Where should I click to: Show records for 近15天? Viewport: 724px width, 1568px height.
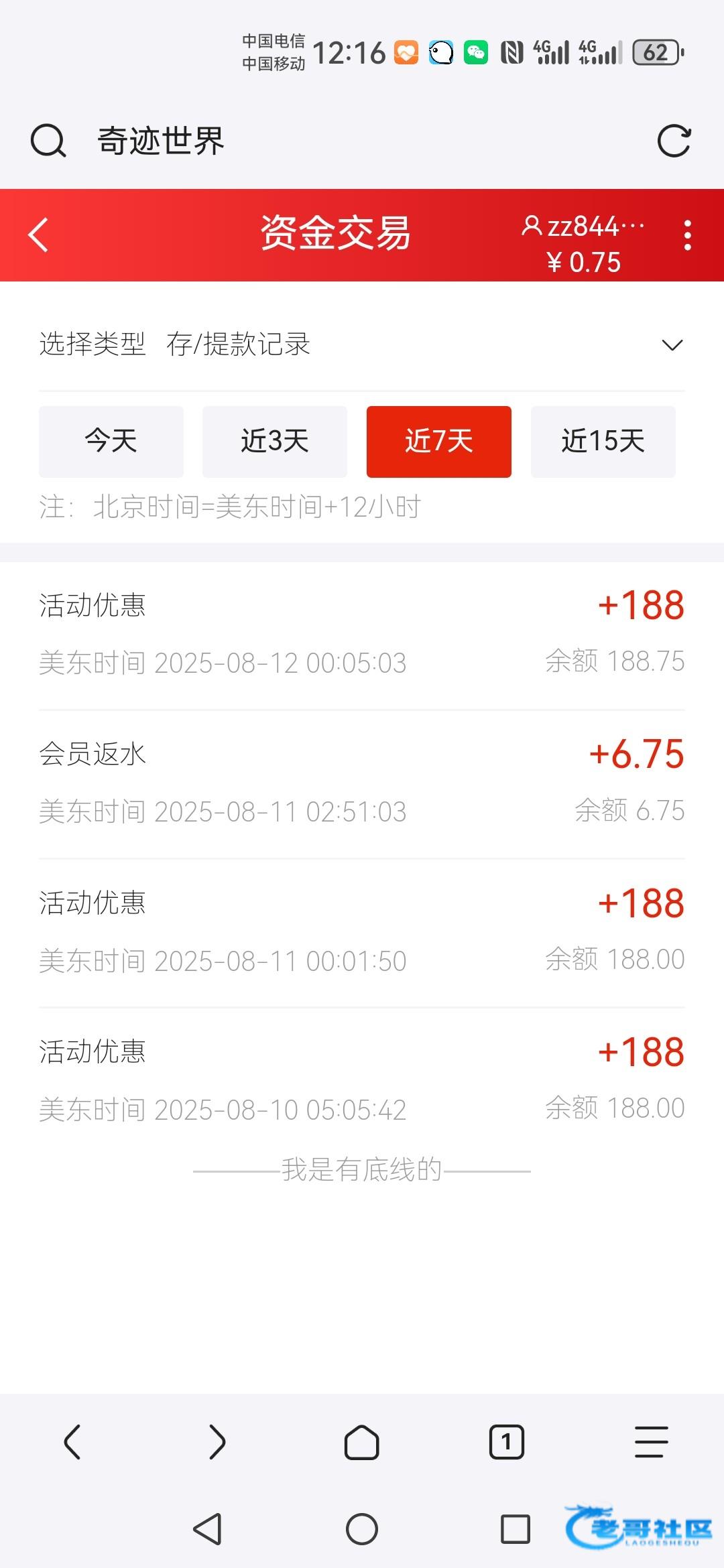point(603,442)
